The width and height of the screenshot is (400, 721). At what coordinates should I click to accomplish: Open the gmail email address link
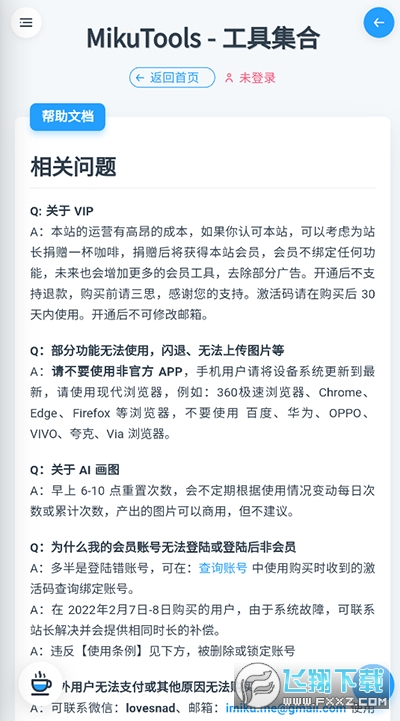tap(285, 707)
